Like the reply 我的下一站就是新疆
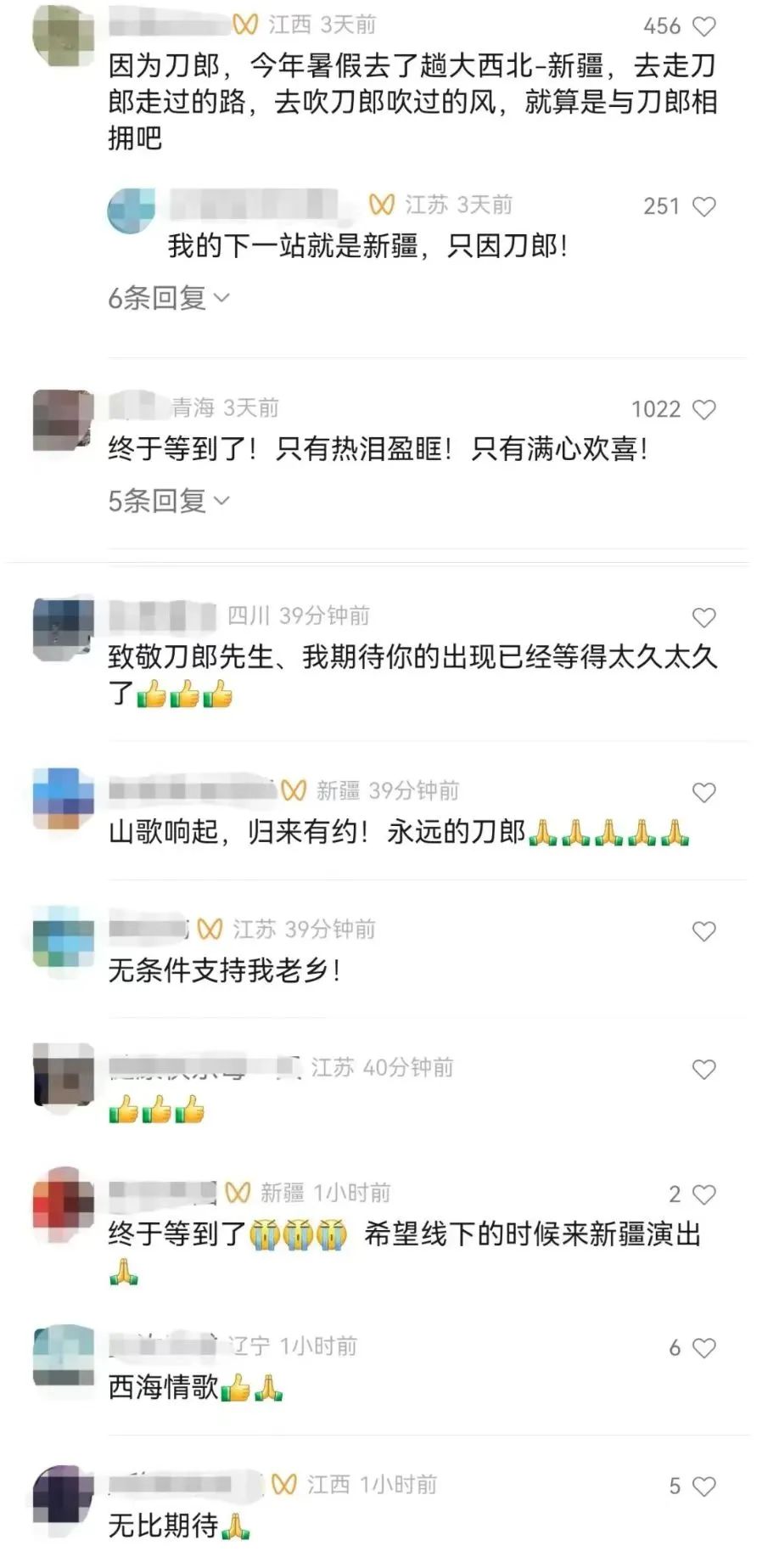Image resolution: width=779 pixels, height=1568 pixels. pyautogui.click(x=703, y=206)
